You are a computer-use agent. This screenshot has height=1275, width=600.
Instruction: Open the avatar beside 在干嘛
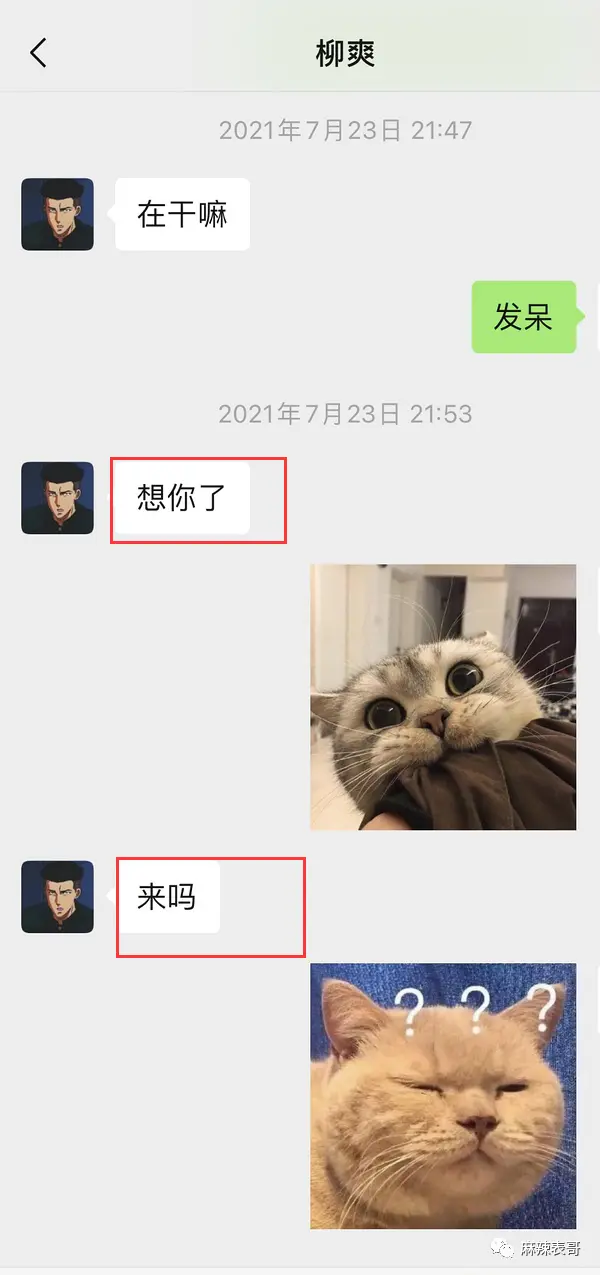pos(57,214)
